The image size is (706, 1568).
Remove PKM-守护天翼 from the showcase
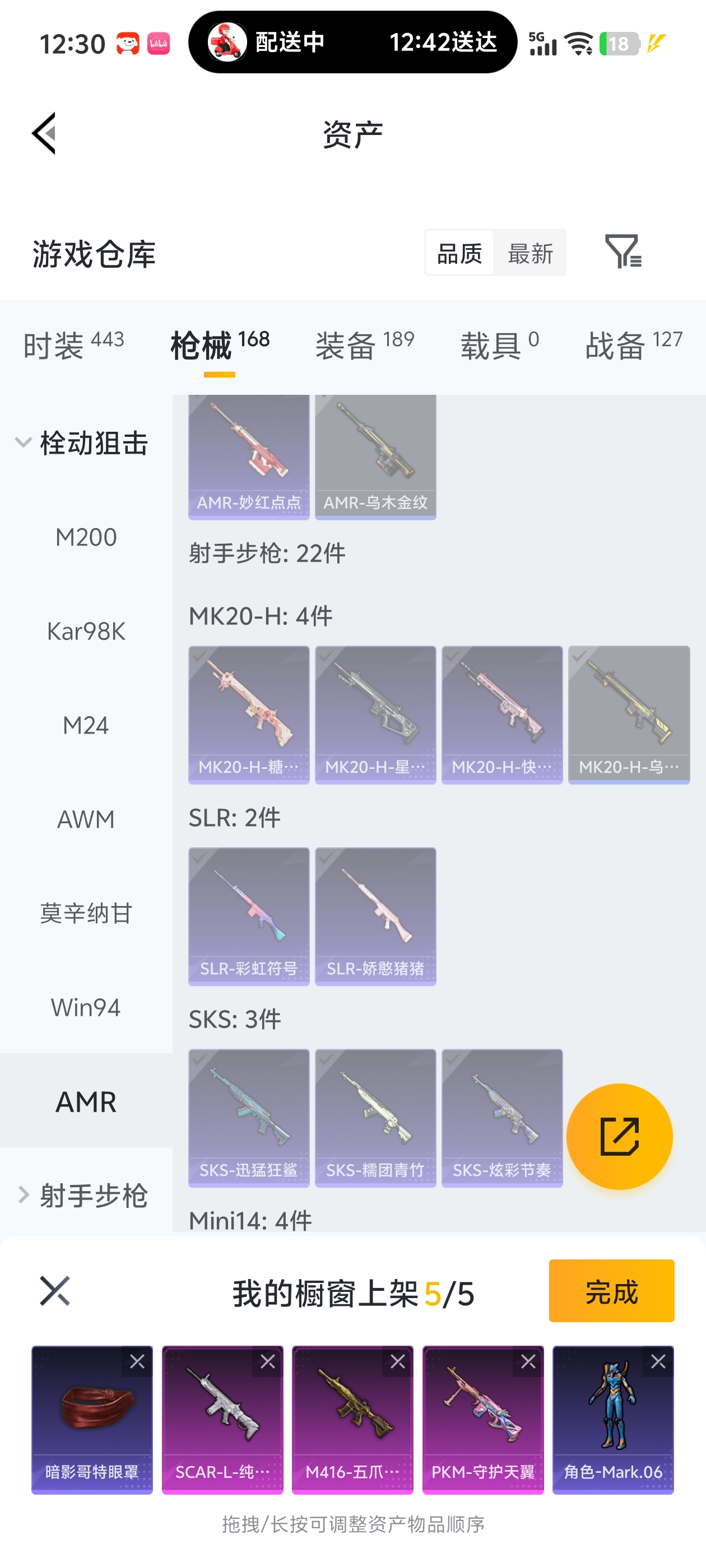coord(528,1362)
